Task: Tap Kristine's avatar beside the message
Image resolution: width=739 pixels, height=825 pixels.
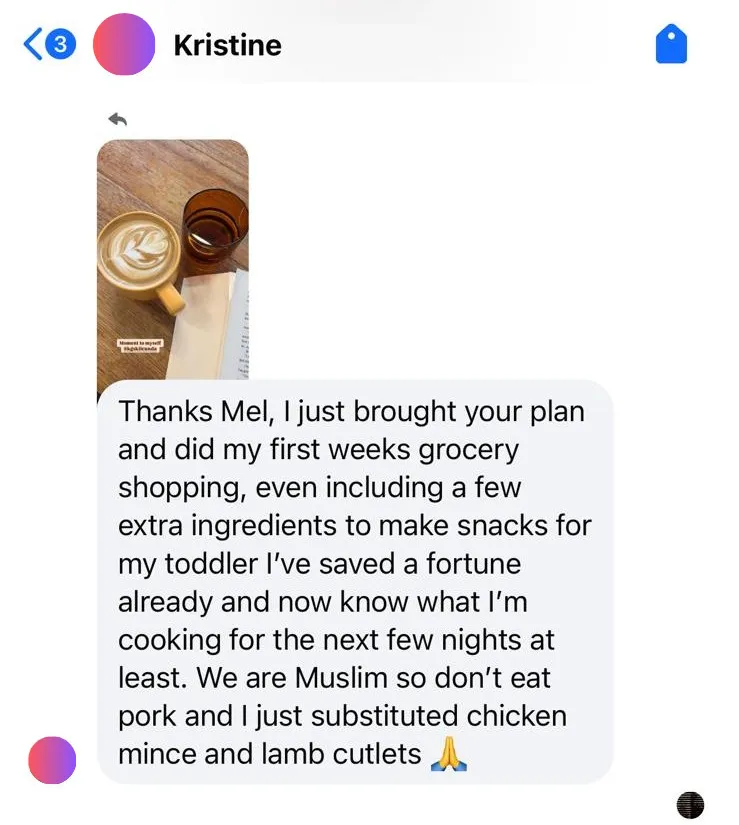Action: point(52,760)
